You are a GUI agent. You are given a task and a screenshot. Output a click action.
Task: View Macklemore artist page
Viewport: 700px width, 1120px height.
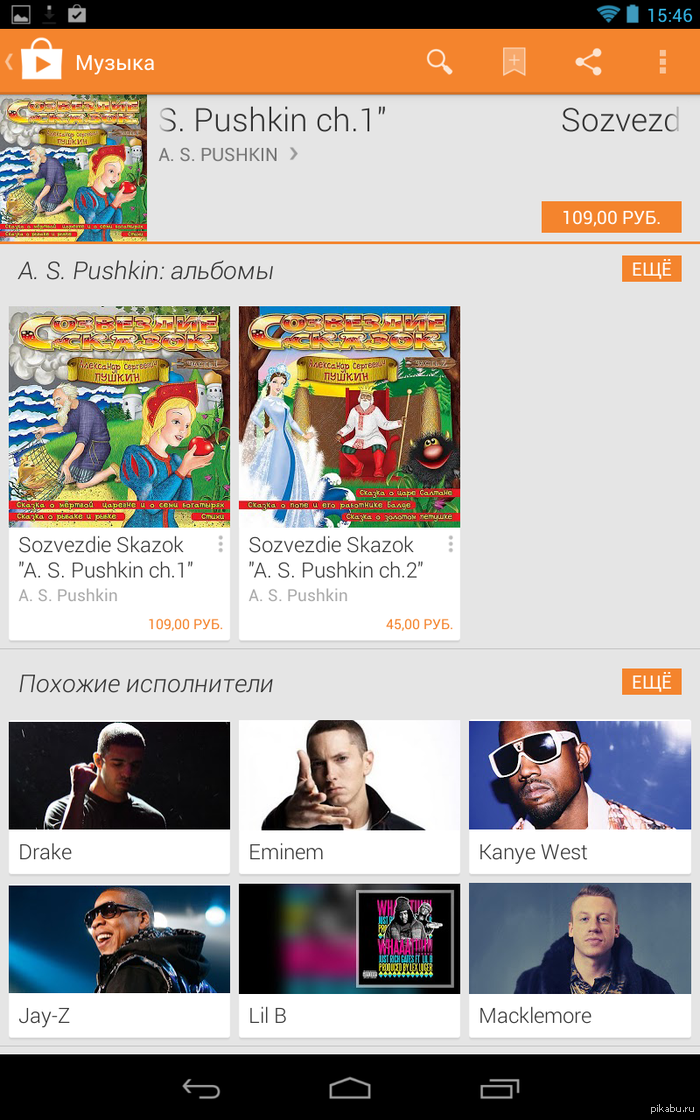[579, 961]
